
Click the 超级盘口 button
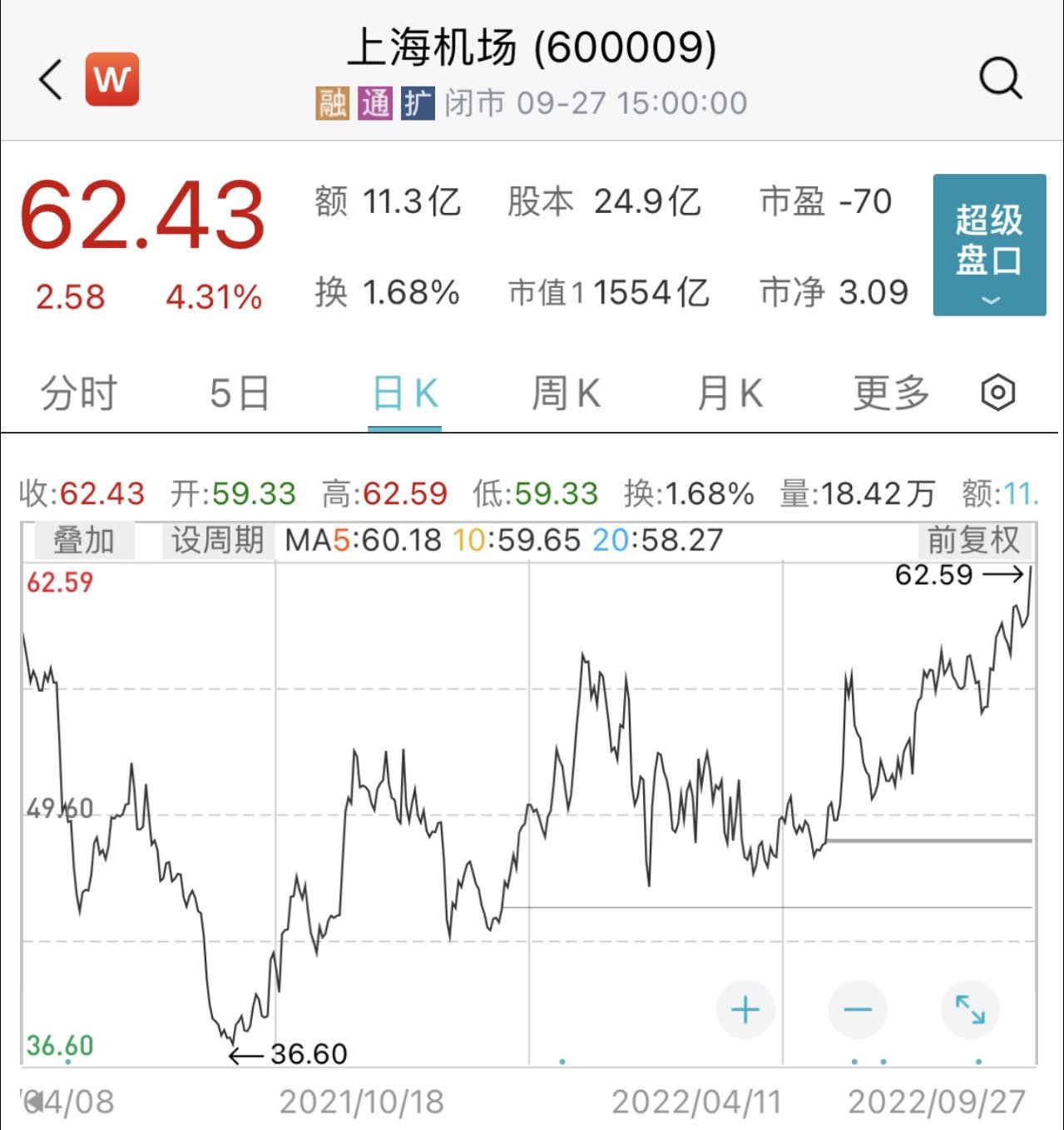coord(988,241)
